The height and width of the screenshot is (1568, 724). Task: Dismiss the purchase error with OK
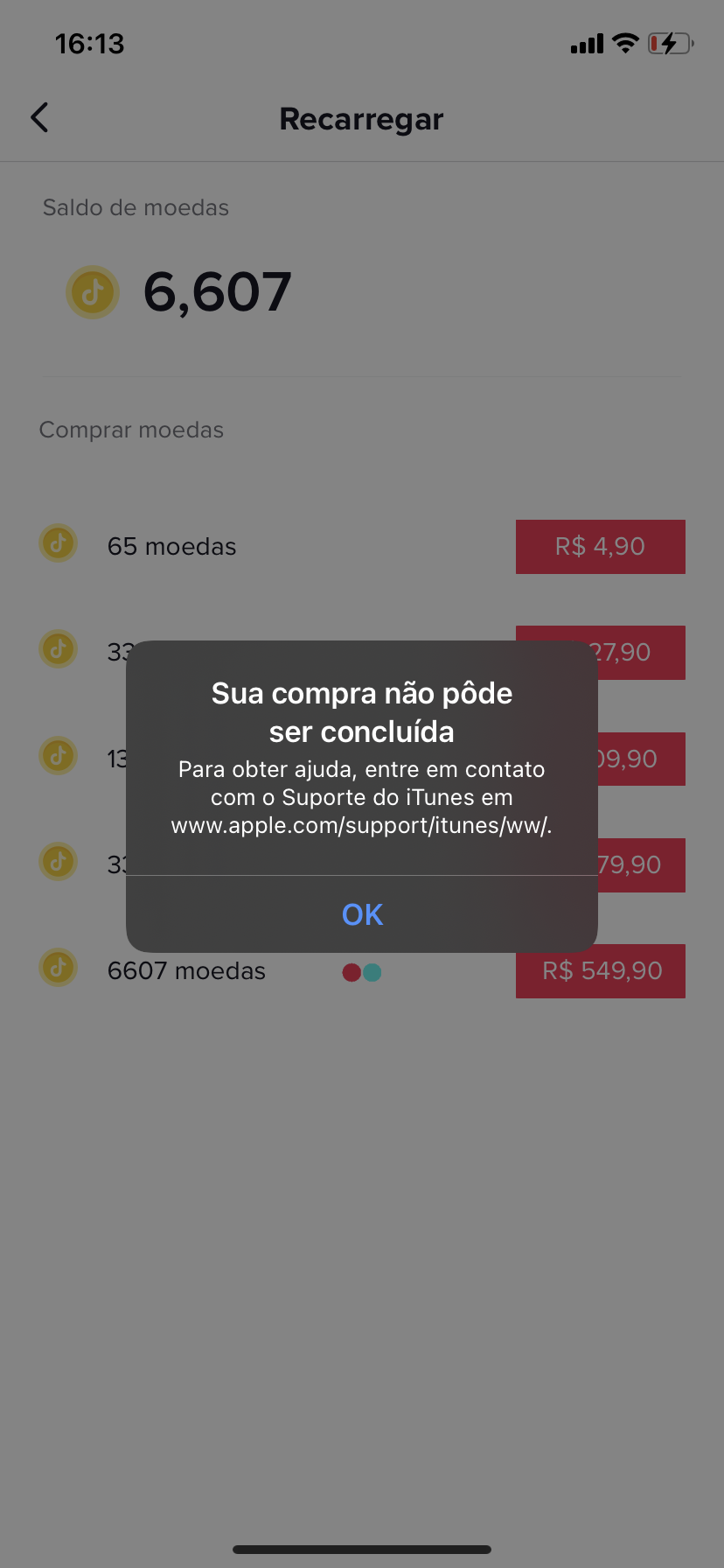pos(362,914)
